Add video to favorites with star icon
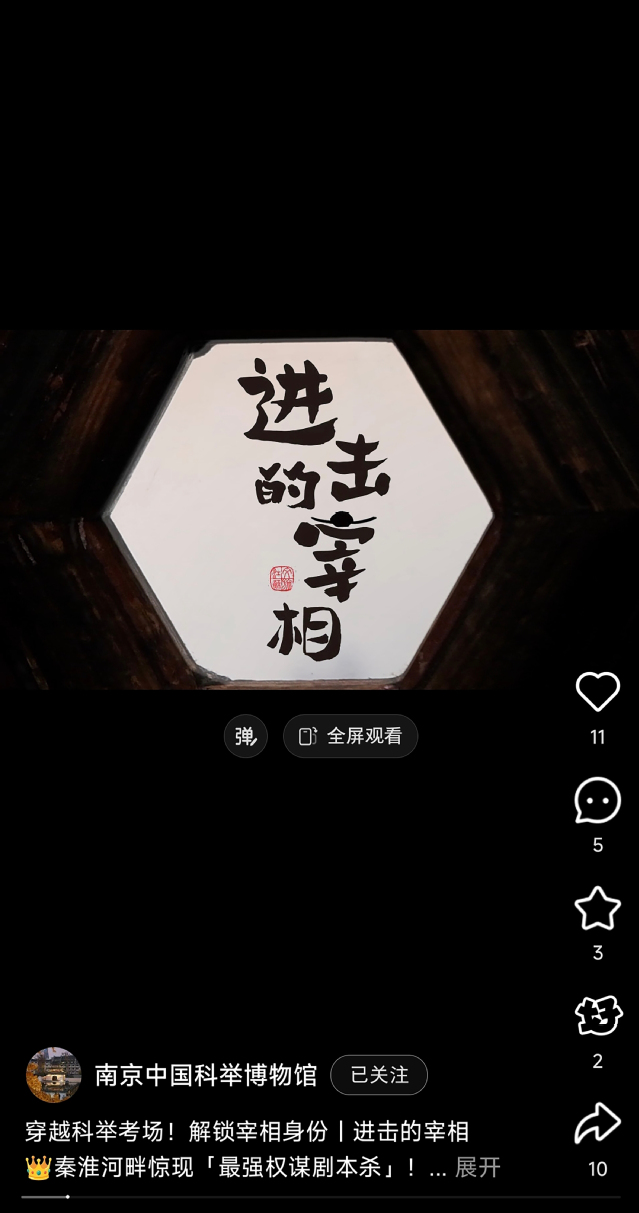This screenshot has height=1213, width=639. pyautogui.click(x=597, y=908)
